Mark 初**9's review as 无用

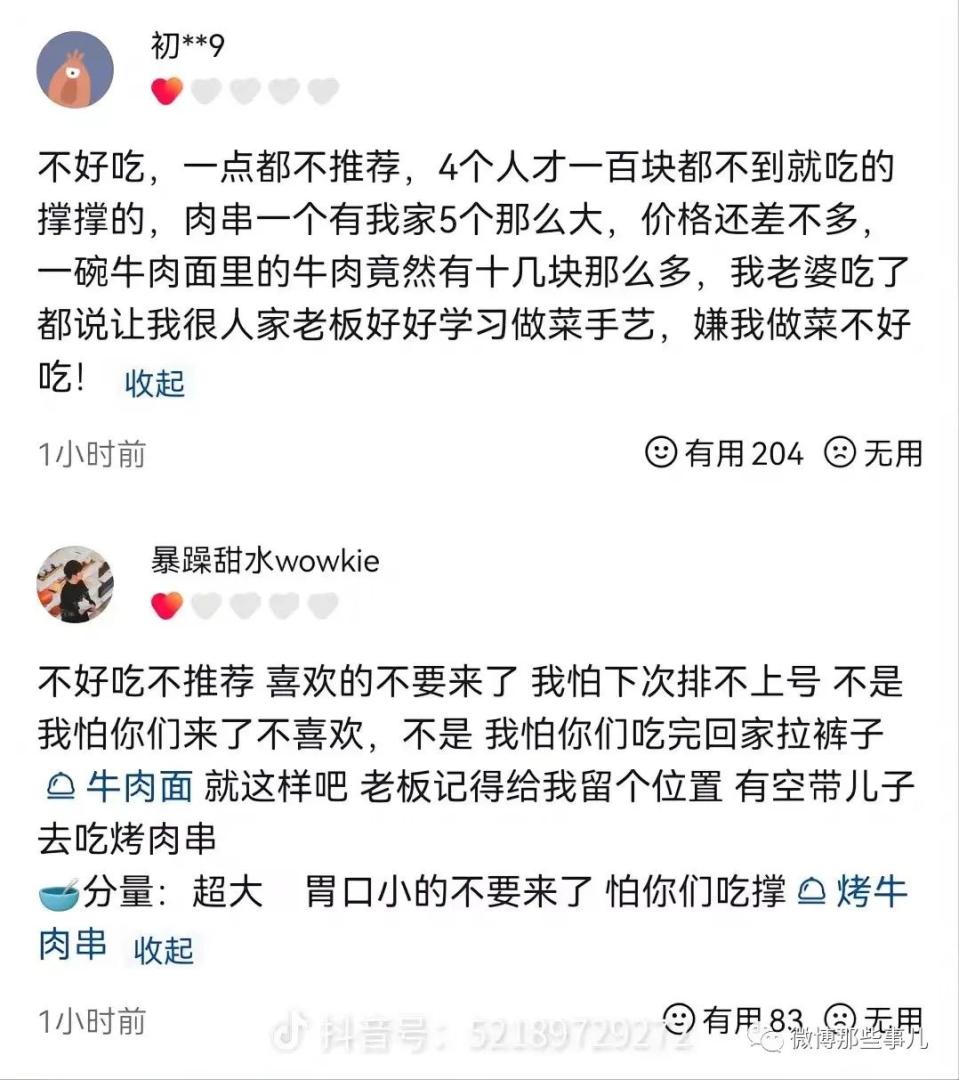point(872,453)
